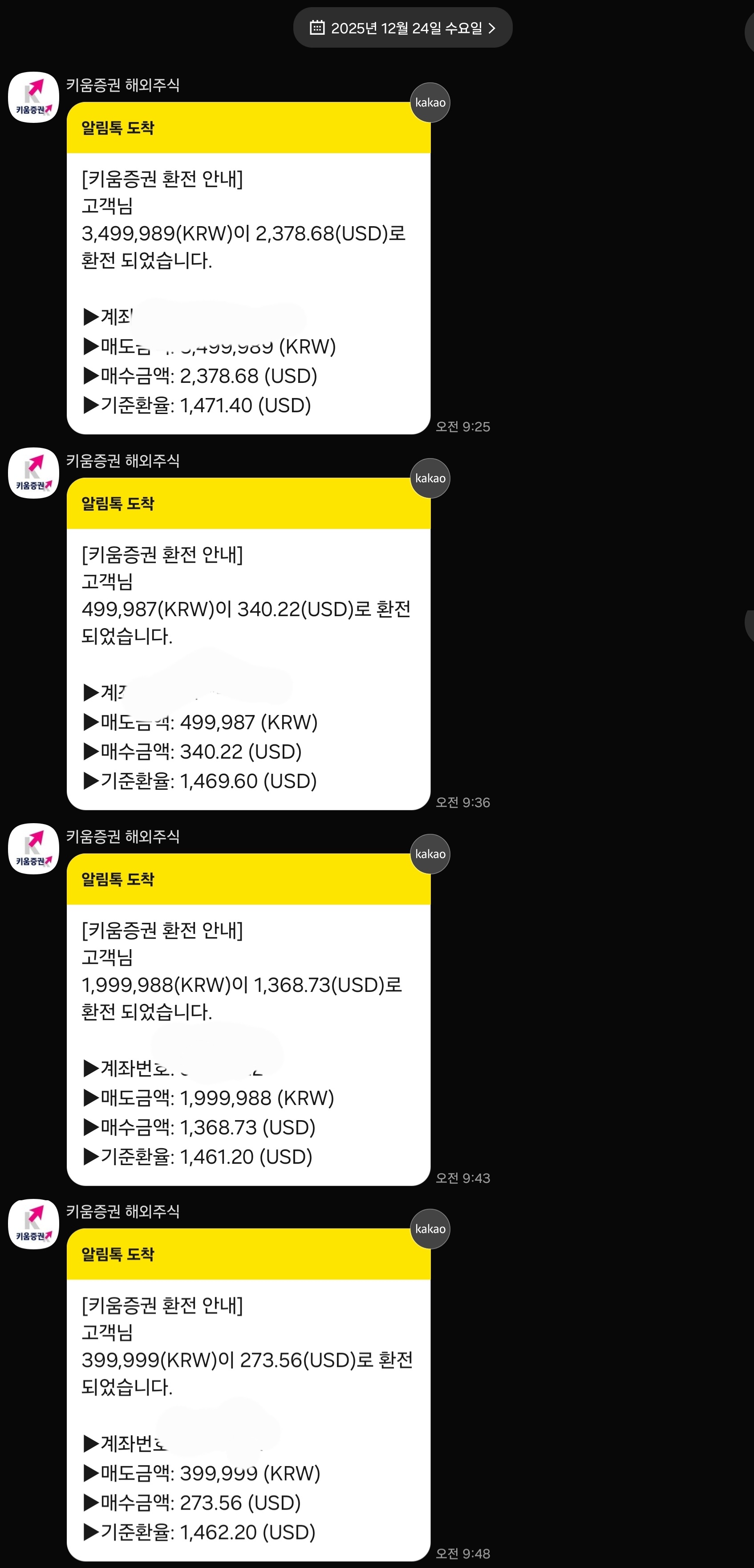
Task: Open the date picker chip for 2025년 12월 24일
Action: (402, 28)
